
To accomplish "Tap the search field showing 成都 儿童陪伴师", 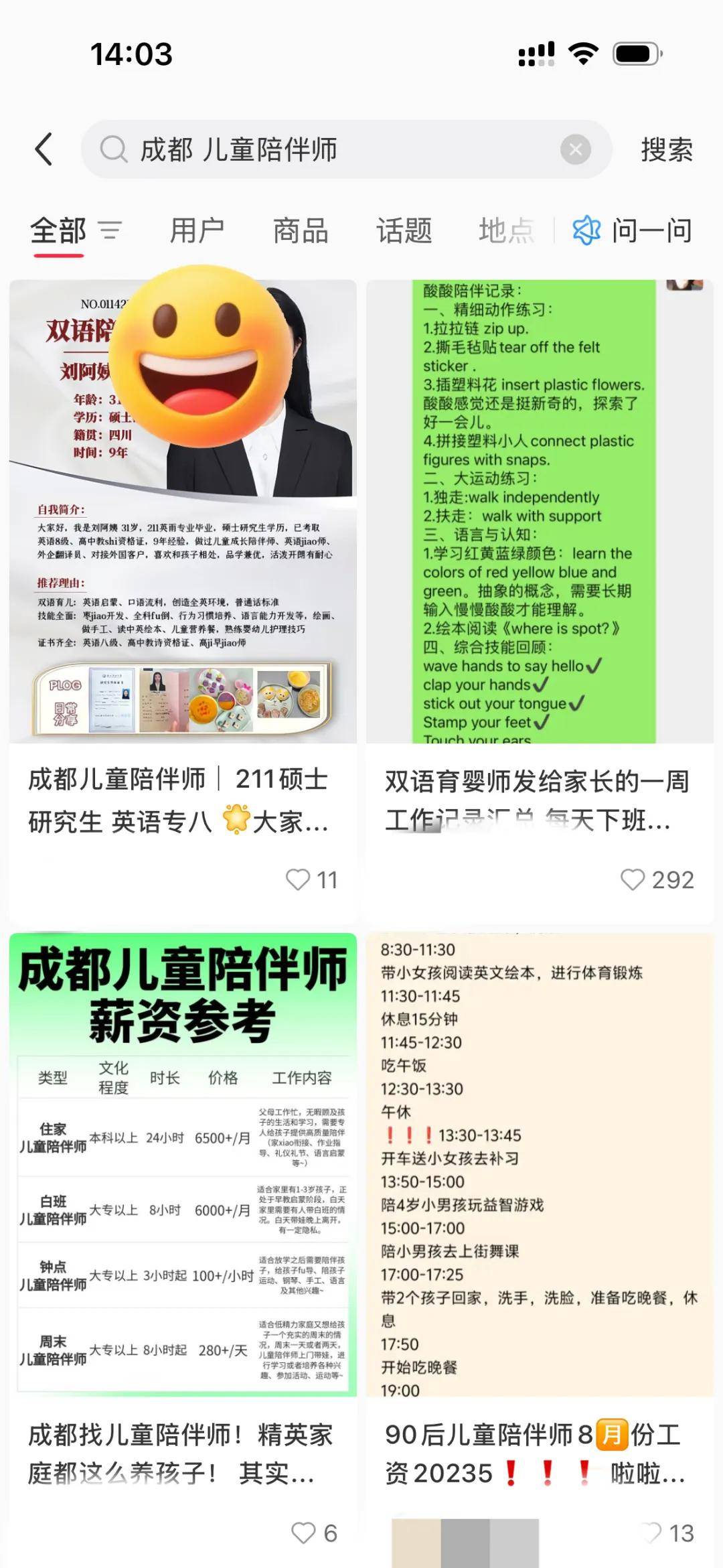I will (x=321, y=149).
